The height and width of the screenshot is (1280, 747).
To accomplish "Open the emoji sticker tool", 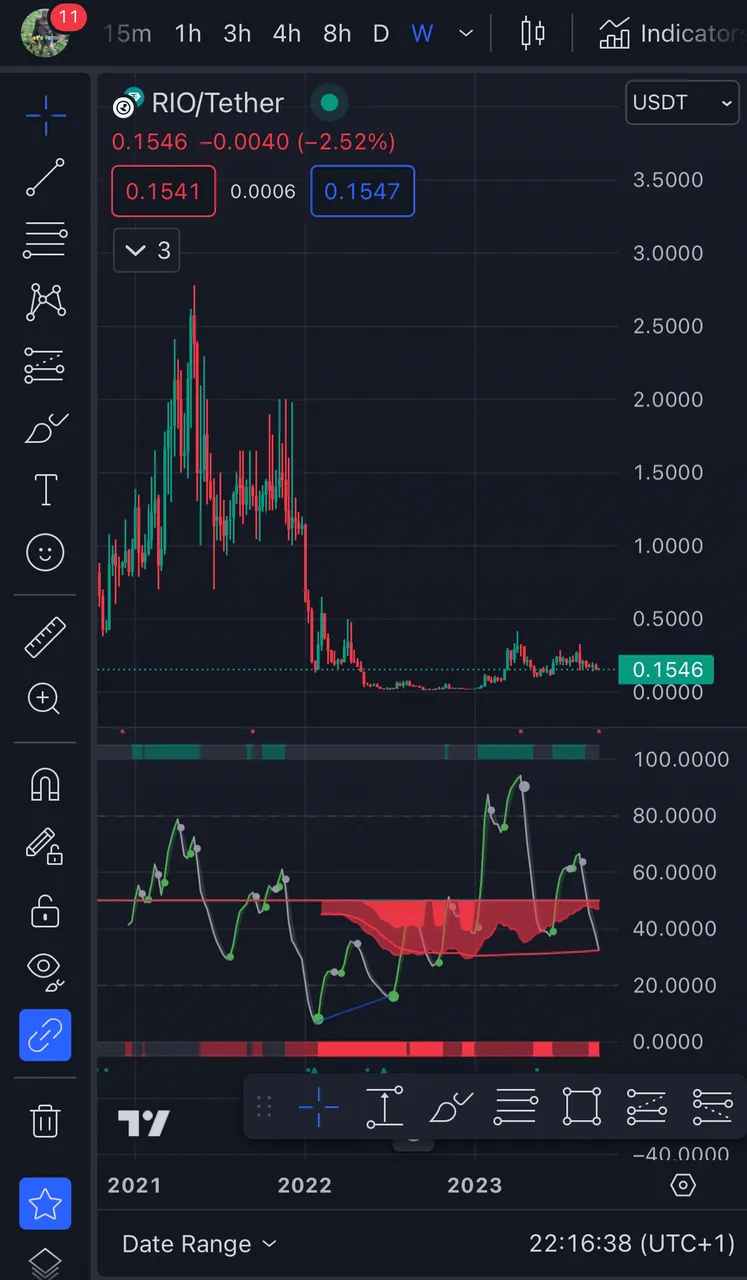I will [x=45, y=552].
